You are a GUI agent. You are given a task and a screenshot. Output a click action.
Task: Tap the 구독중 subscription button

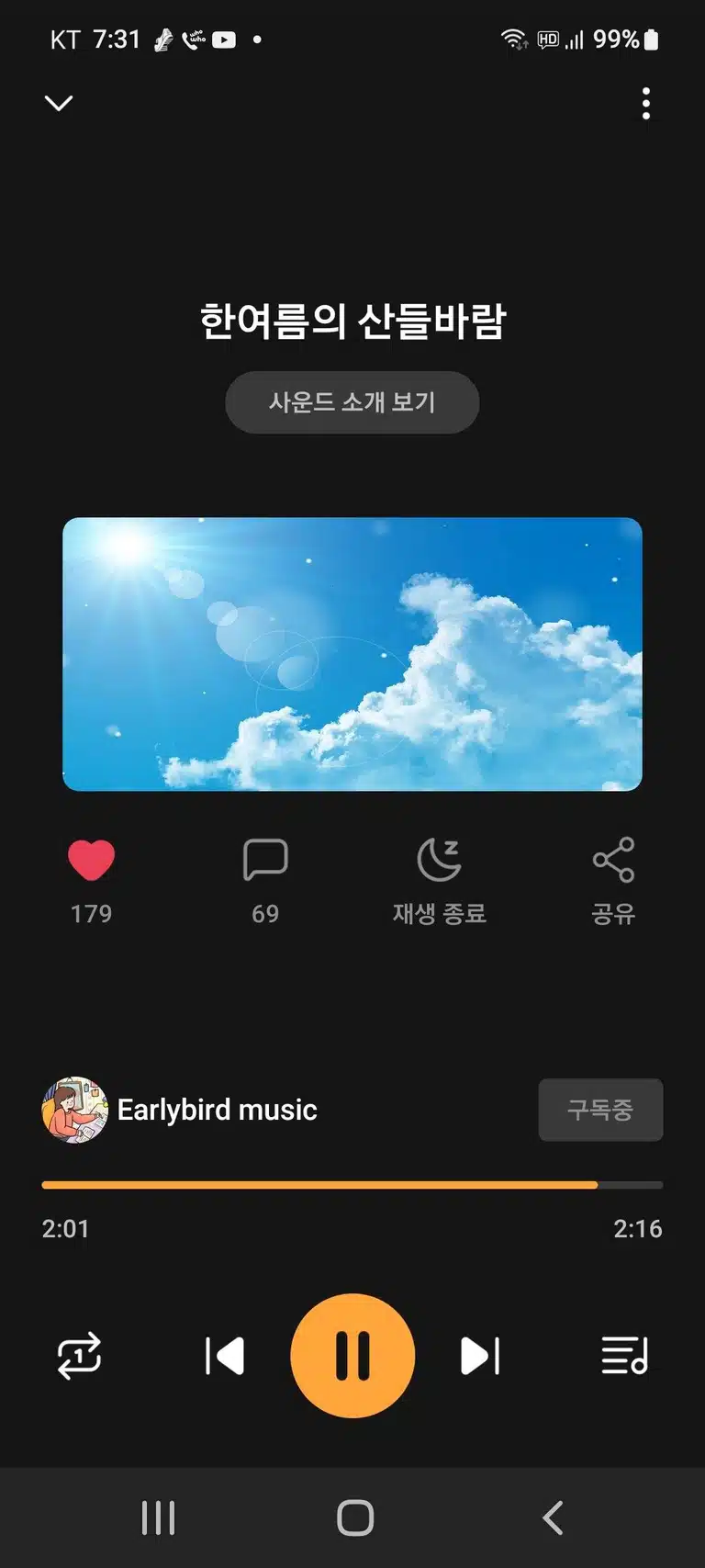pyautogui.click(x=600, y=1110)
